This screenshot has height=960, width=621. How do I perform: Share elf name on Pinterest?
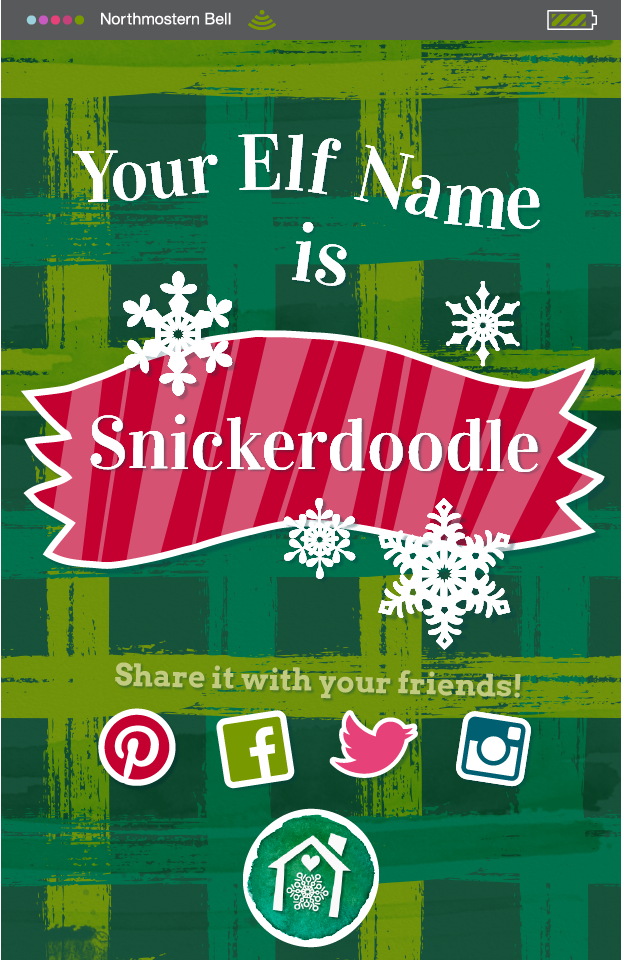pyautogui.click(x=137, y=746)
